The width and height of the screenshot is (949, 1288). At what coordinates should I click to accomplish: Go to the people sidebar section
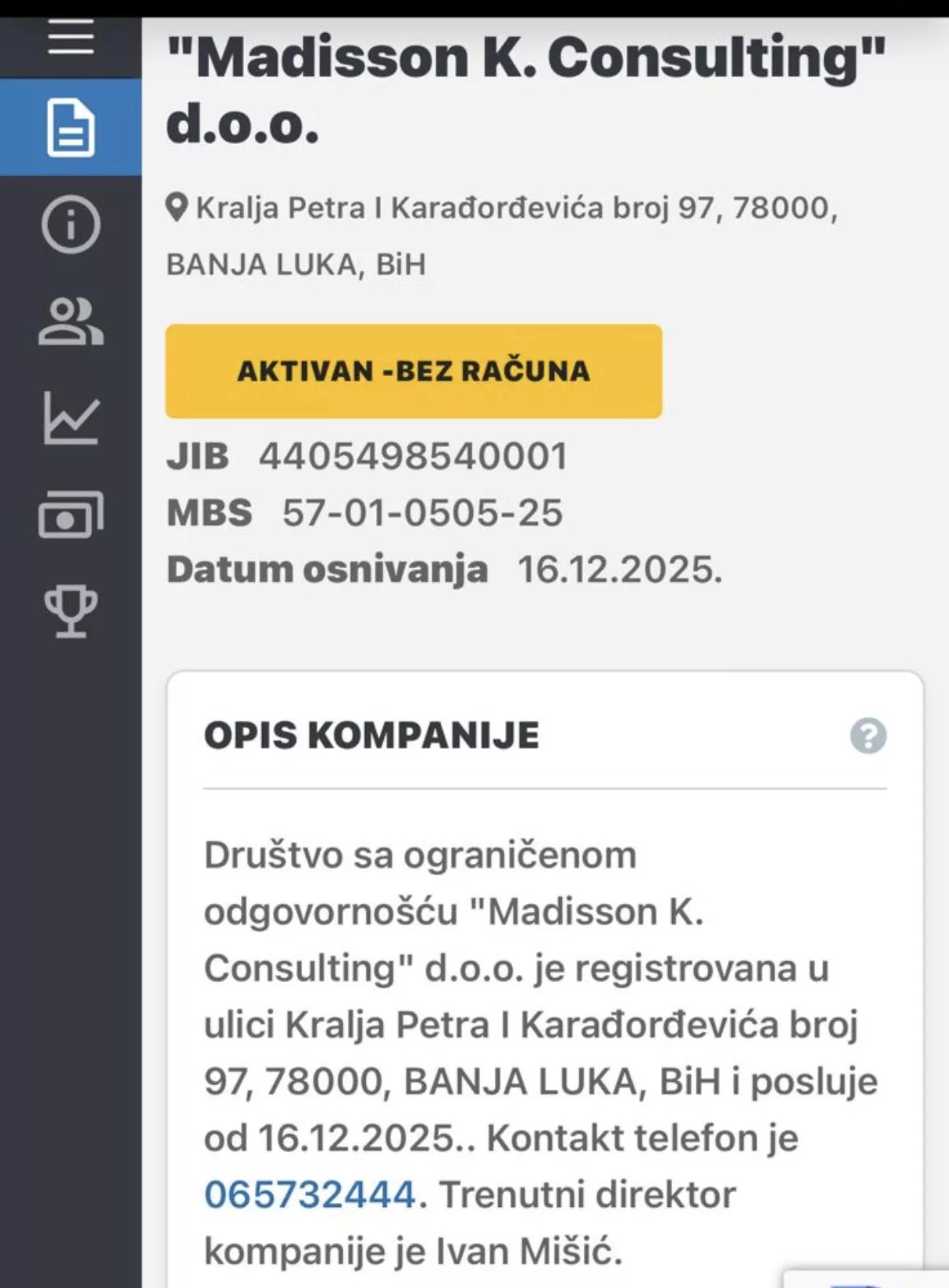71,322
